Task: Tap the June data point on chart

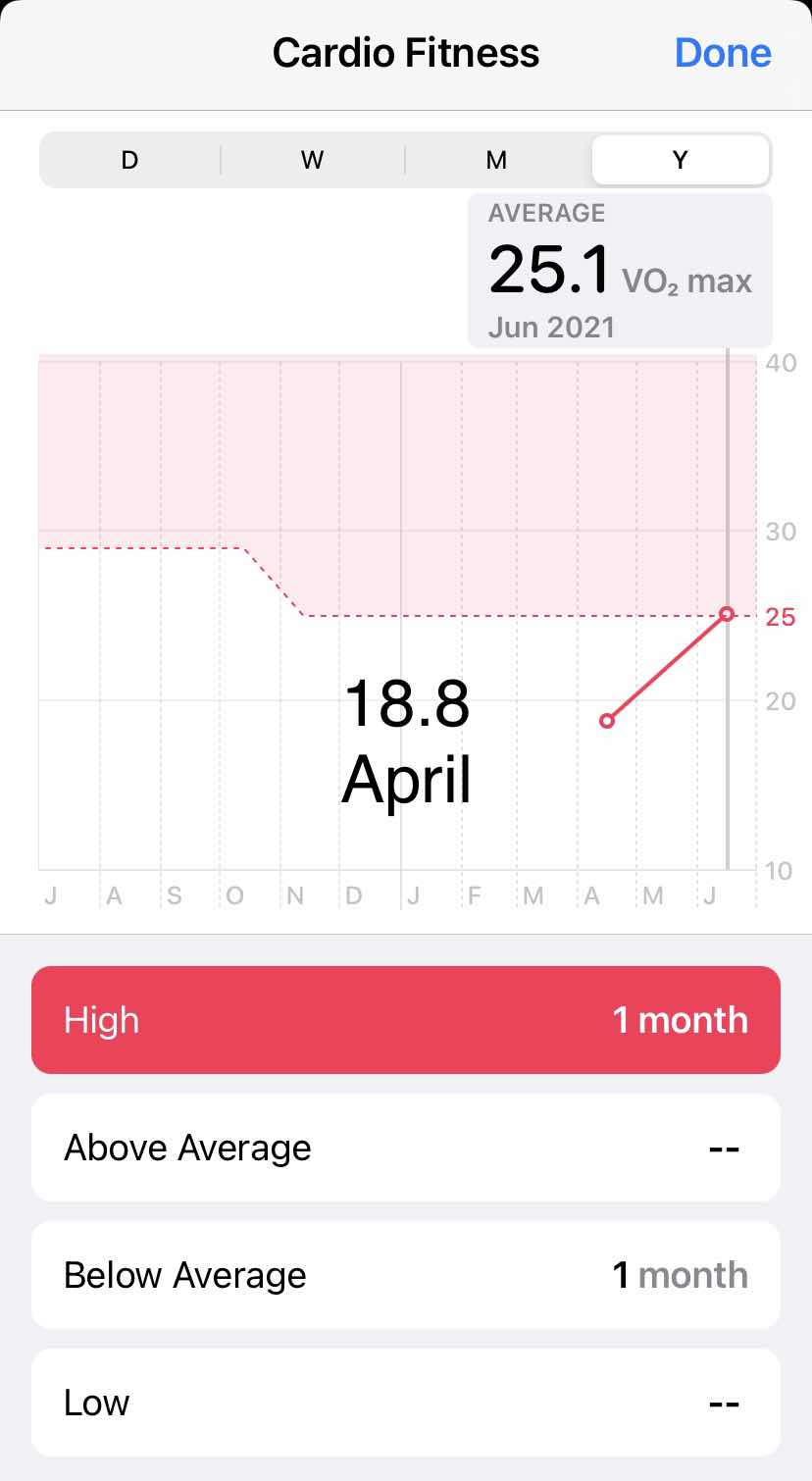Action: (727, 614)
